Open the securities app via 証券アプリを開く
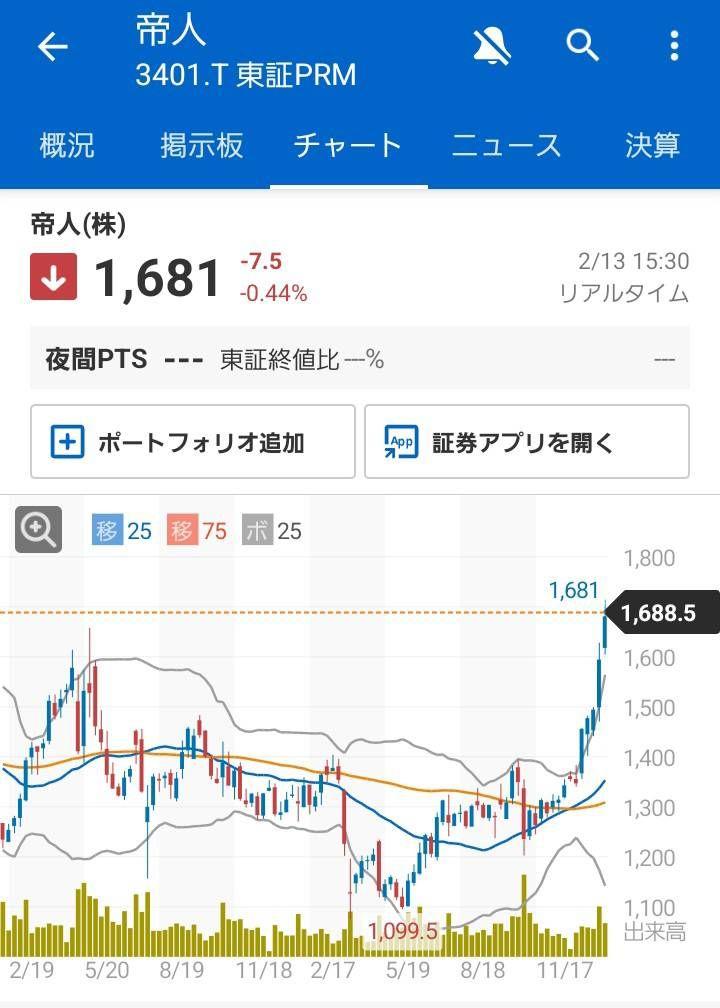The width and height of the screenshot is (720, 1008). coord(527,442)
